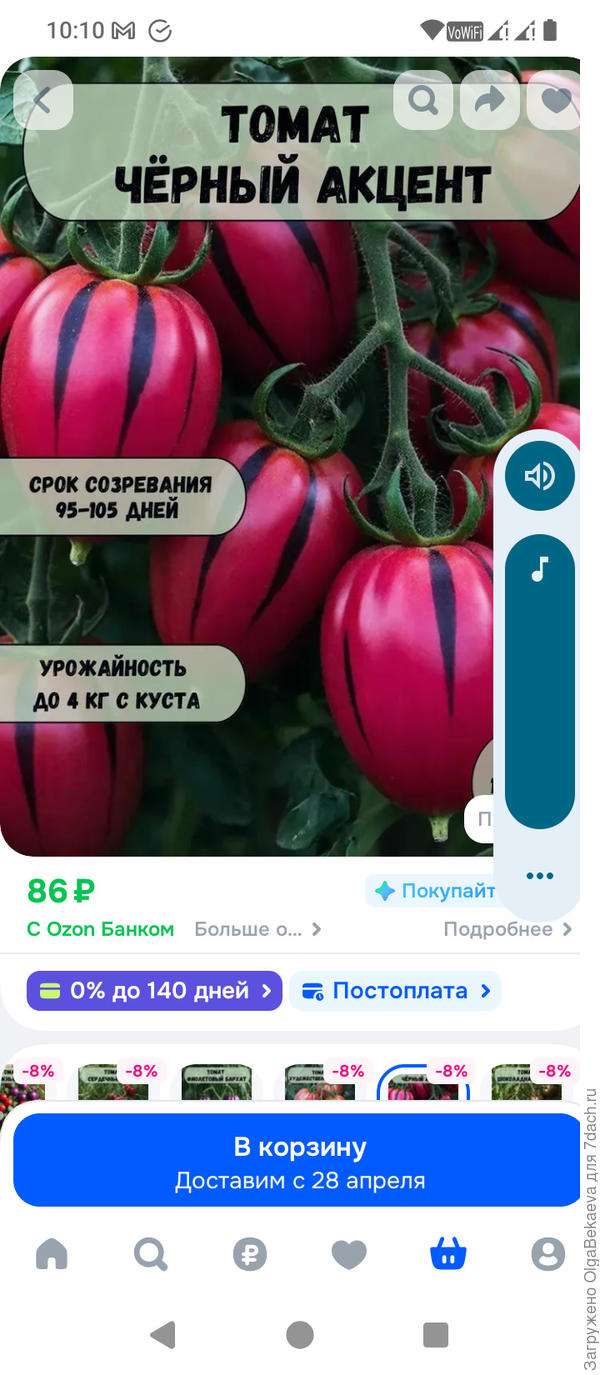Open the ruble finance tab
The width and height of the screenshot is (600, 1375).
click(250, 1254)
